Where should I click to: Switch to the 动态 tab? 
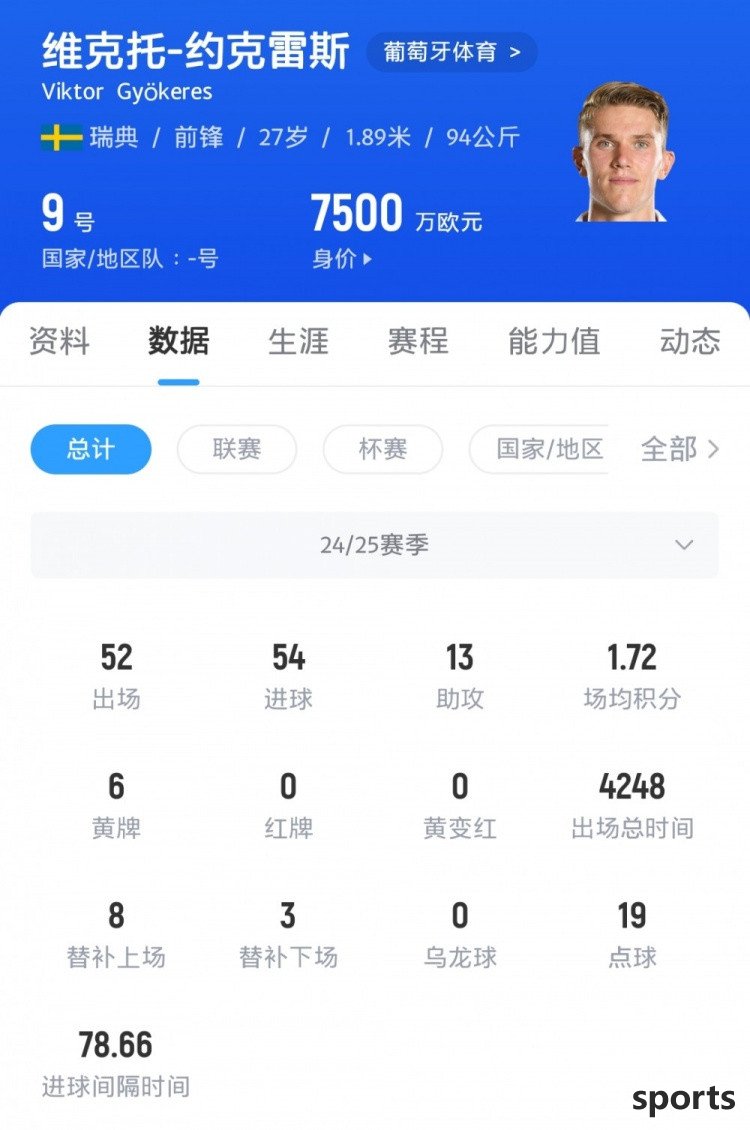pyautogui.click(x=690, y=341)
